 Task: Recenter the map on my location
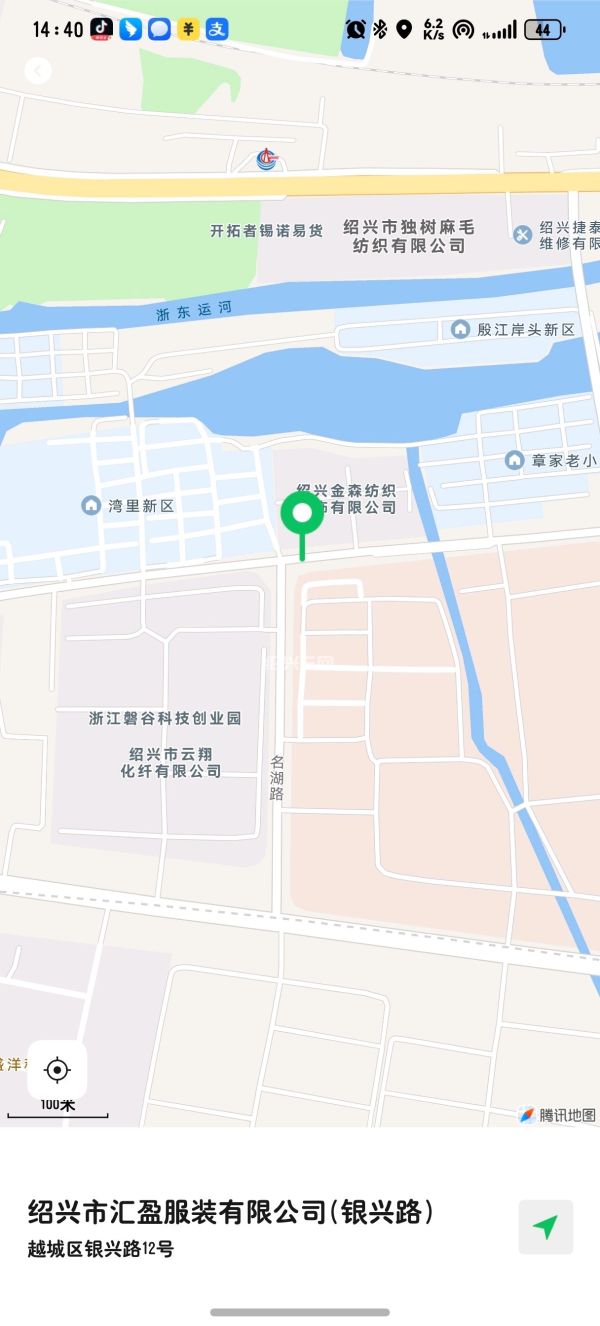coord(57,1070)
